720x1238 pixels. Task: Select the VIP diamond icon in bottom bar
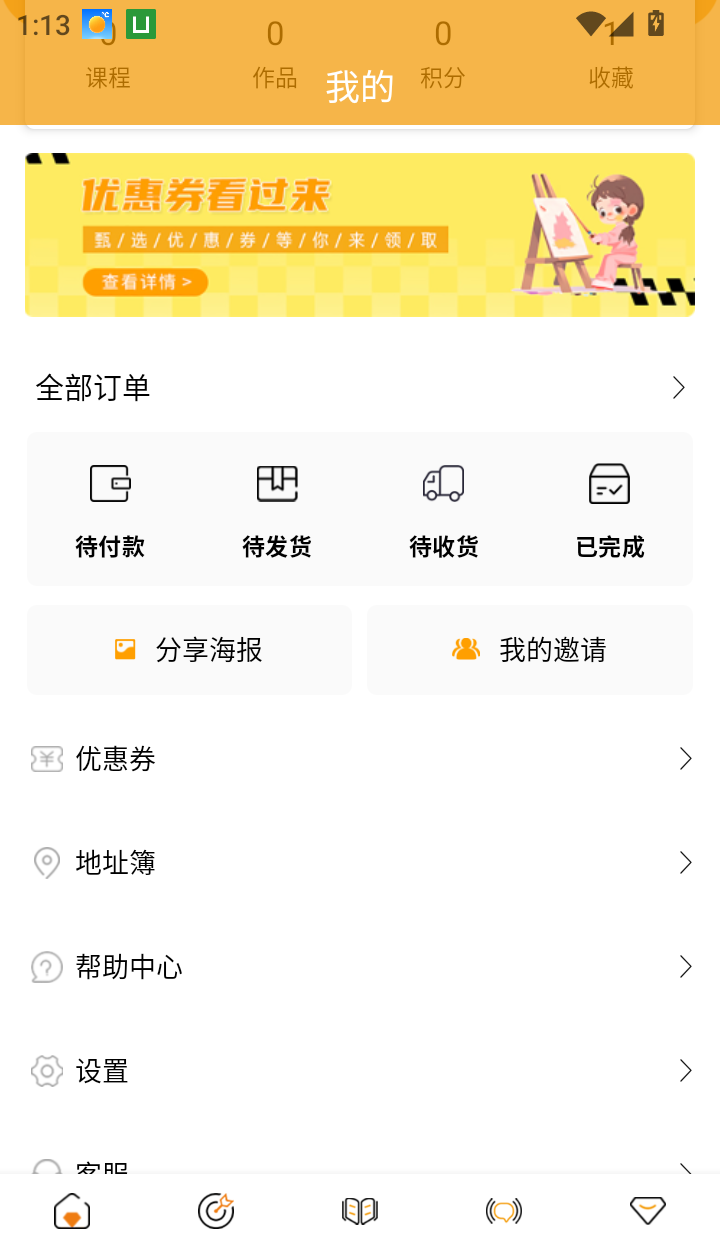coord(648,1210)
